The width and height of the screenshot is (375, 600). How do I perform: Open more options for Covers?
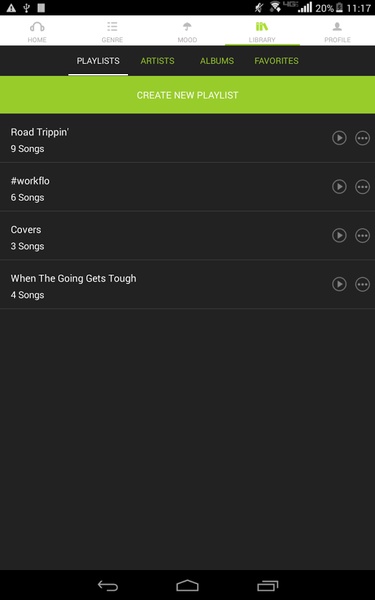coord(362,235)
